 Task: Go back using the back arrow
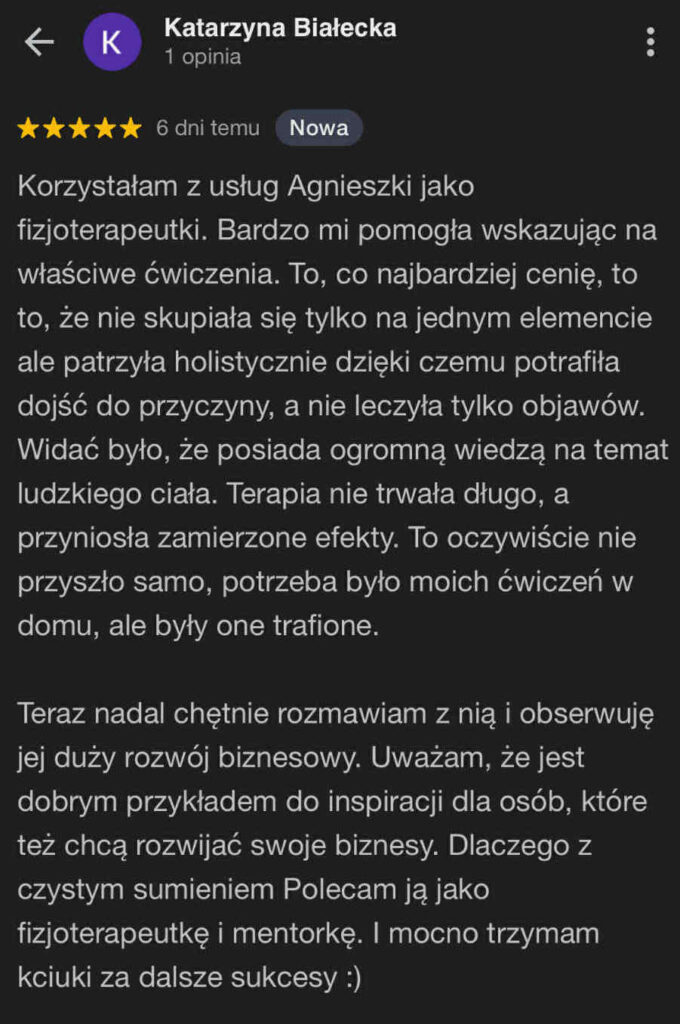(x=39, y=42)
